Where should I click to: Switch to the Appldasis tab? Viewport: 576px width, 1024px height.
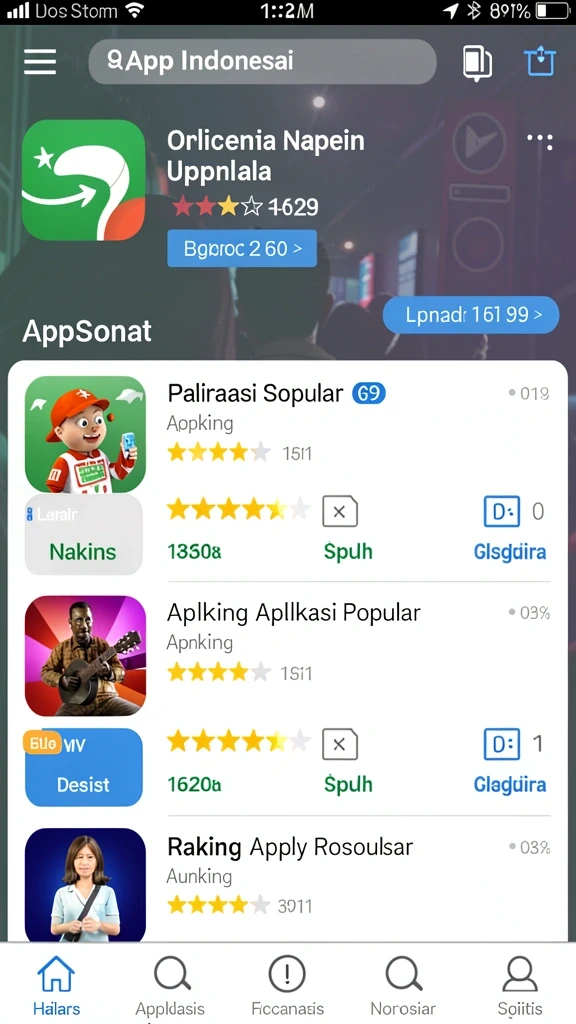(x=170, y=986)
